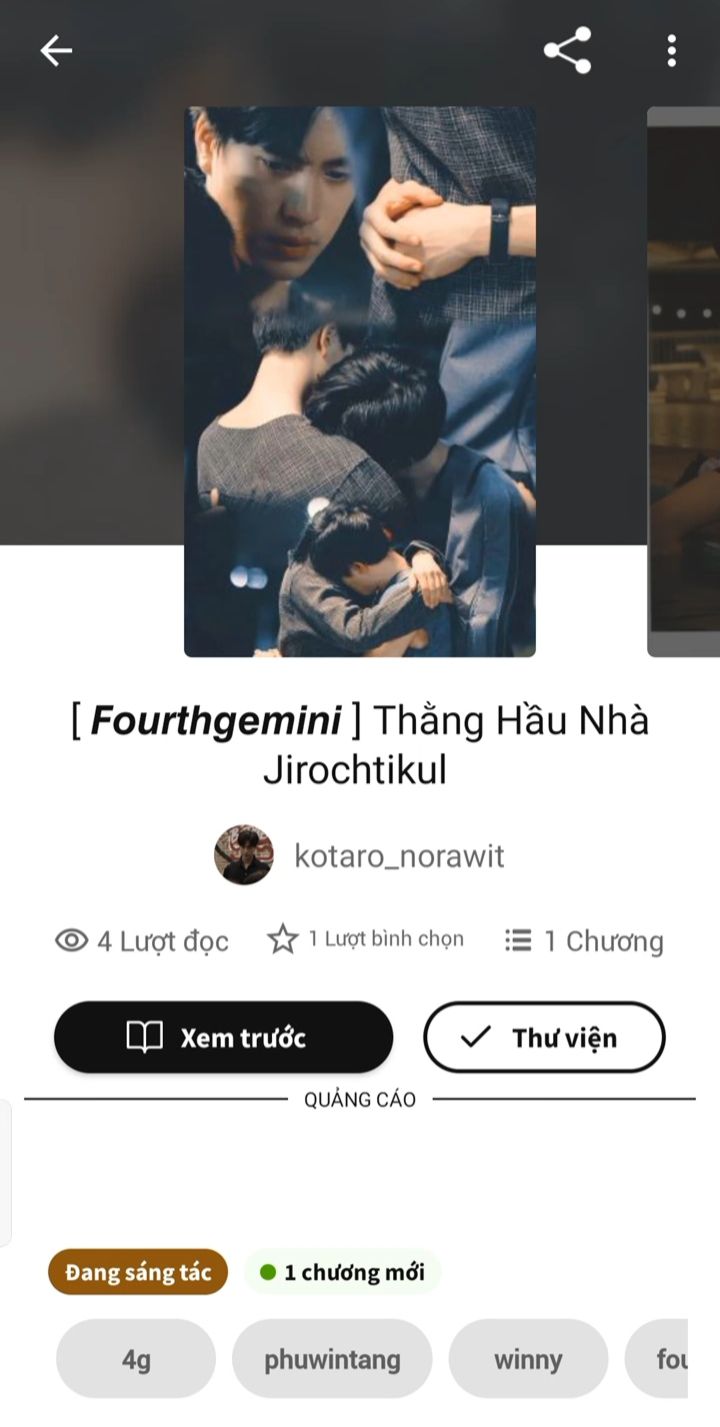
Task: Open the Fourthgemini story cover
Action: click(360, 381)
